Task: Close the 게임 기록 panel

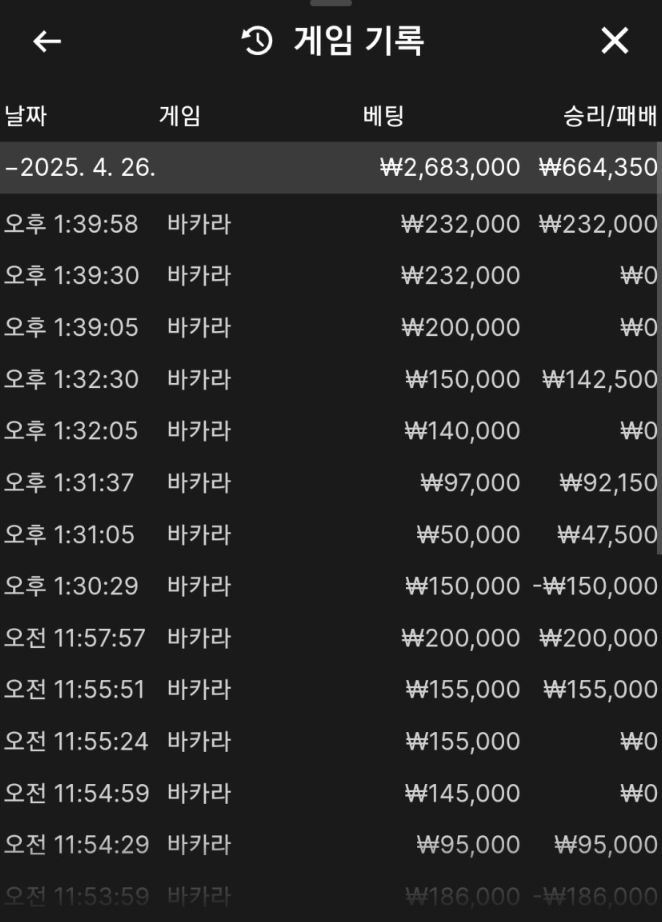Action: point(614,41)
